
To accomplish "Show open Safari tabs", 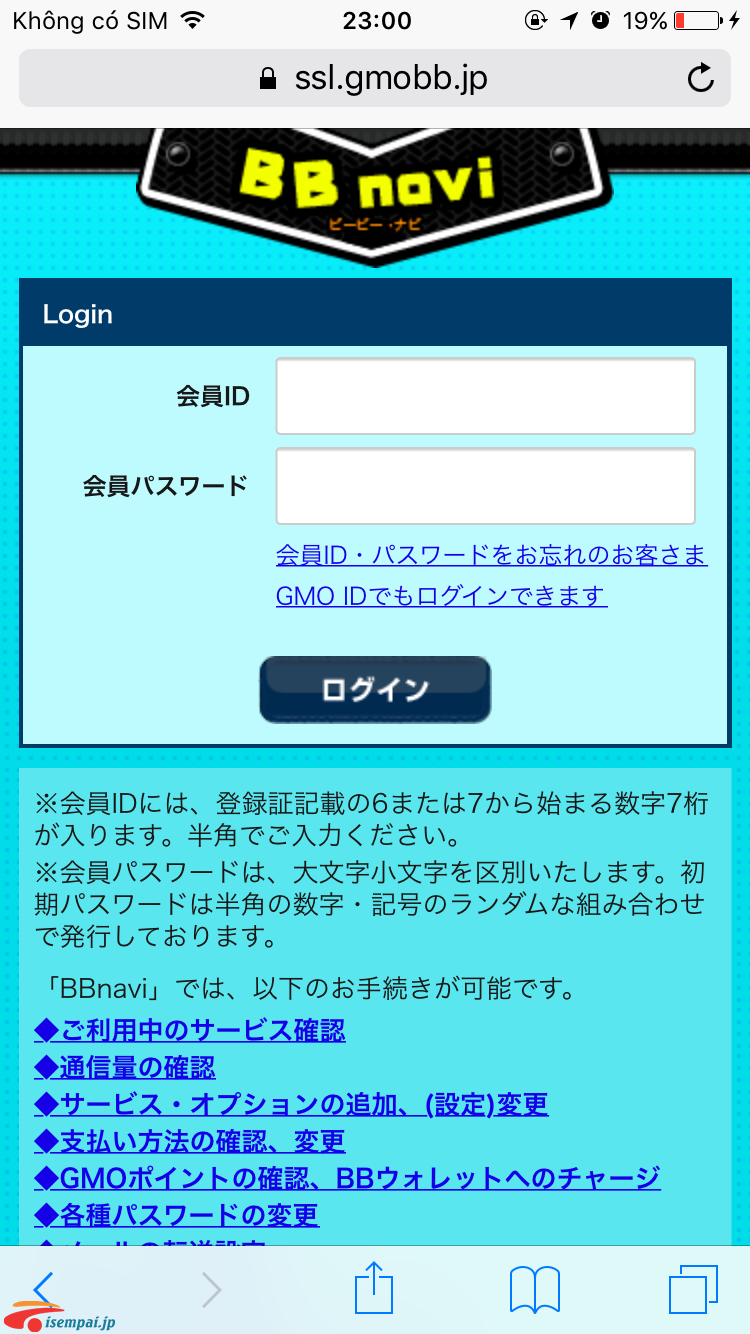I will click(693, 1289).
